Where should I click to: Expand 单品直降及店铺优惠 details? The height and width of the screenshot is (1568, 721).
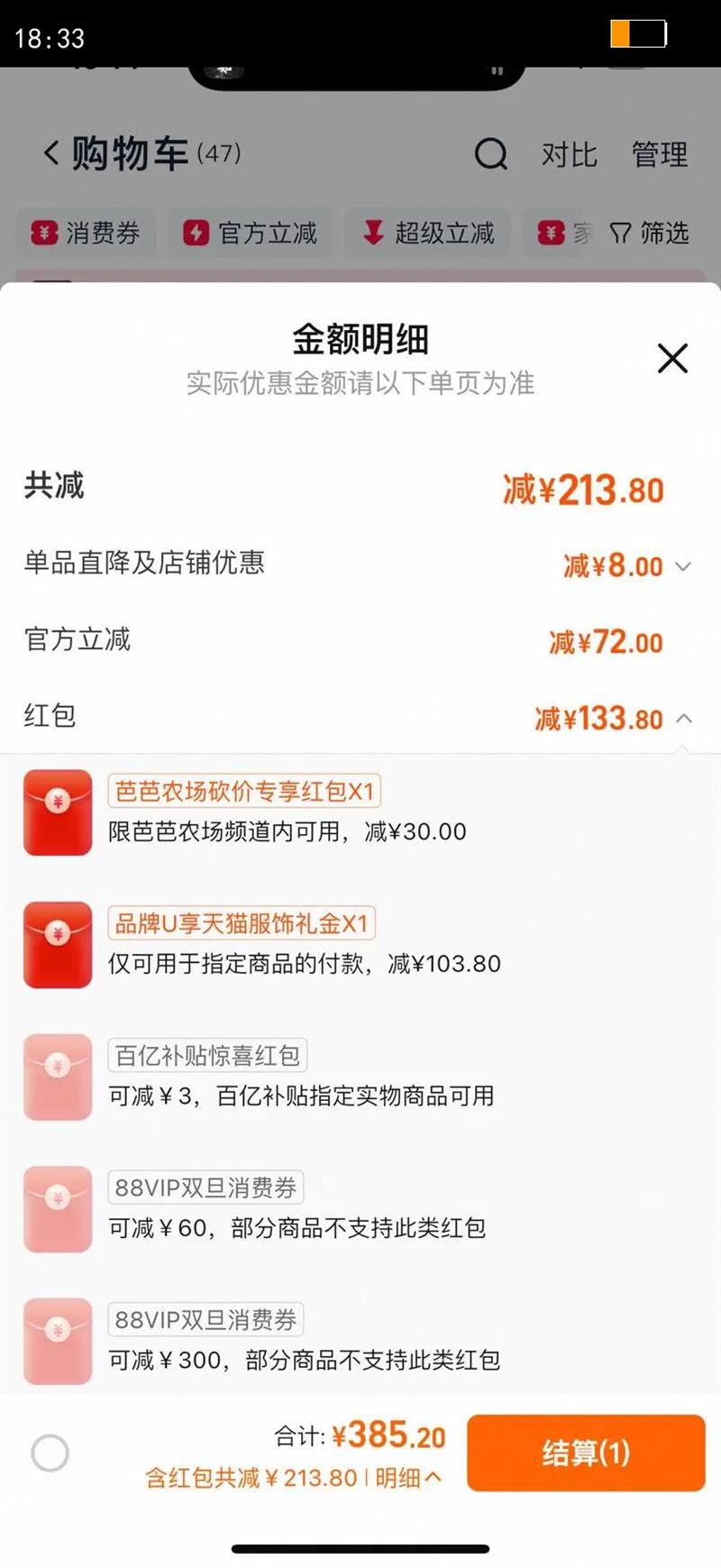tap(683, 566)
